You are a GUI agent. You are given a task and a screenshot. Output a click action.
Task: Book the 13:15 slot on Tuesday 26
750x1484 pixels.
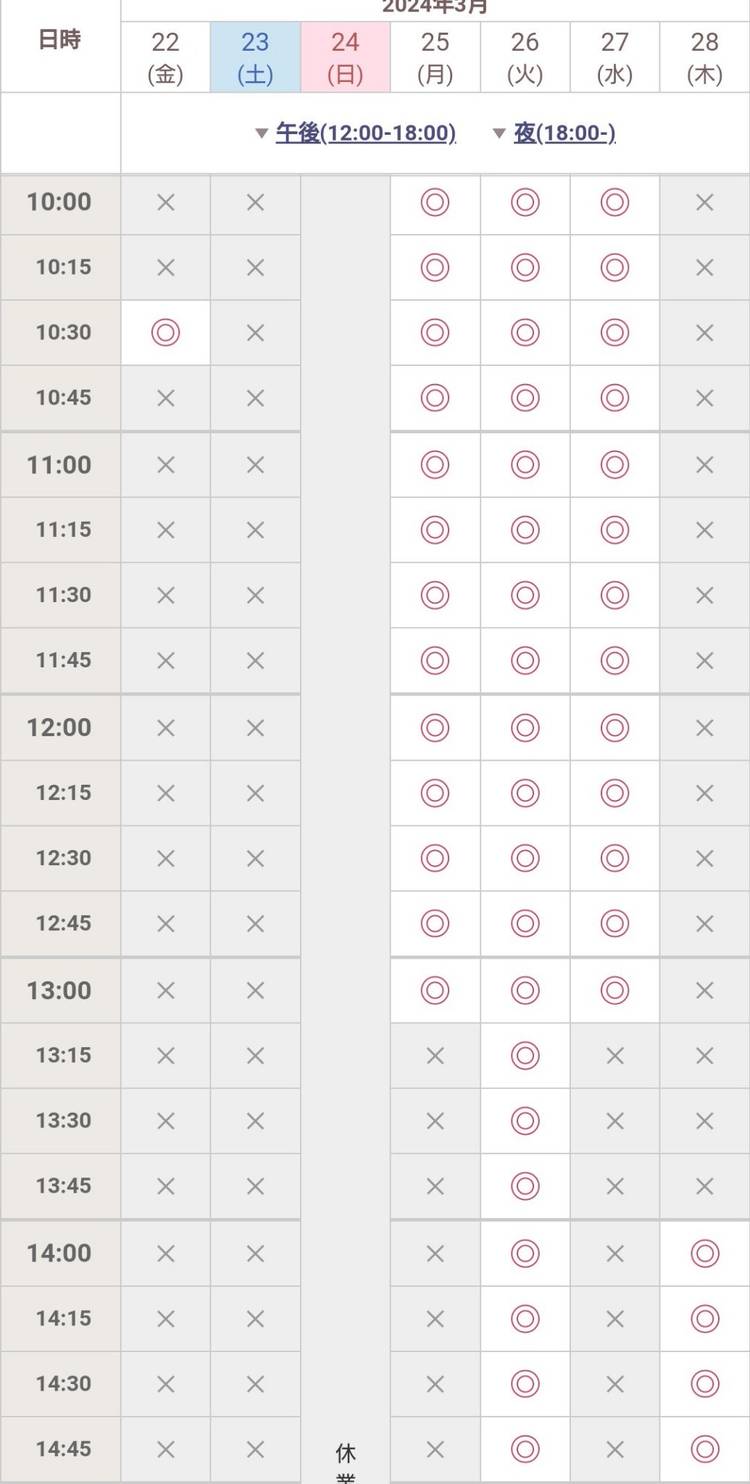point(525,1055)
